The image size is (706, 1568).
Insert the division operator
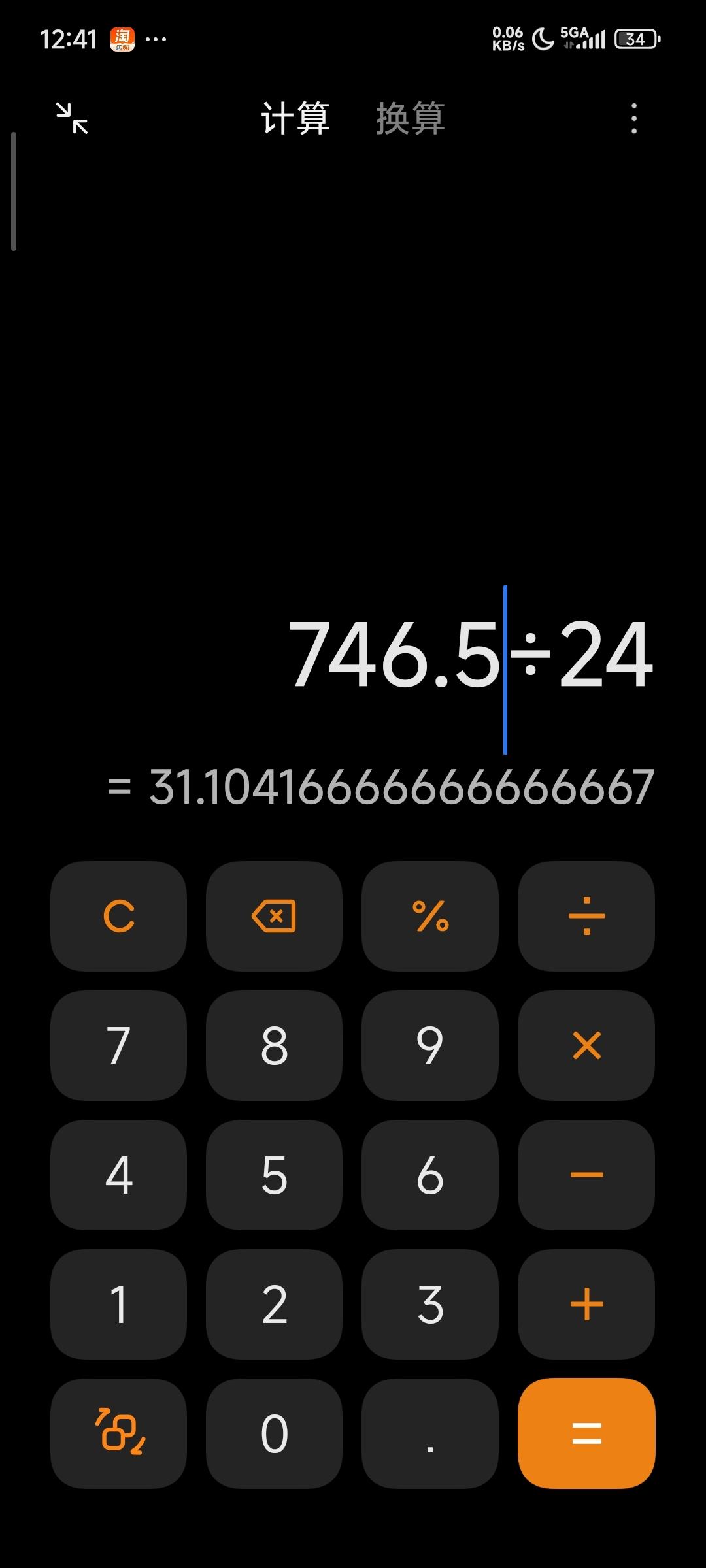(586, 916)
